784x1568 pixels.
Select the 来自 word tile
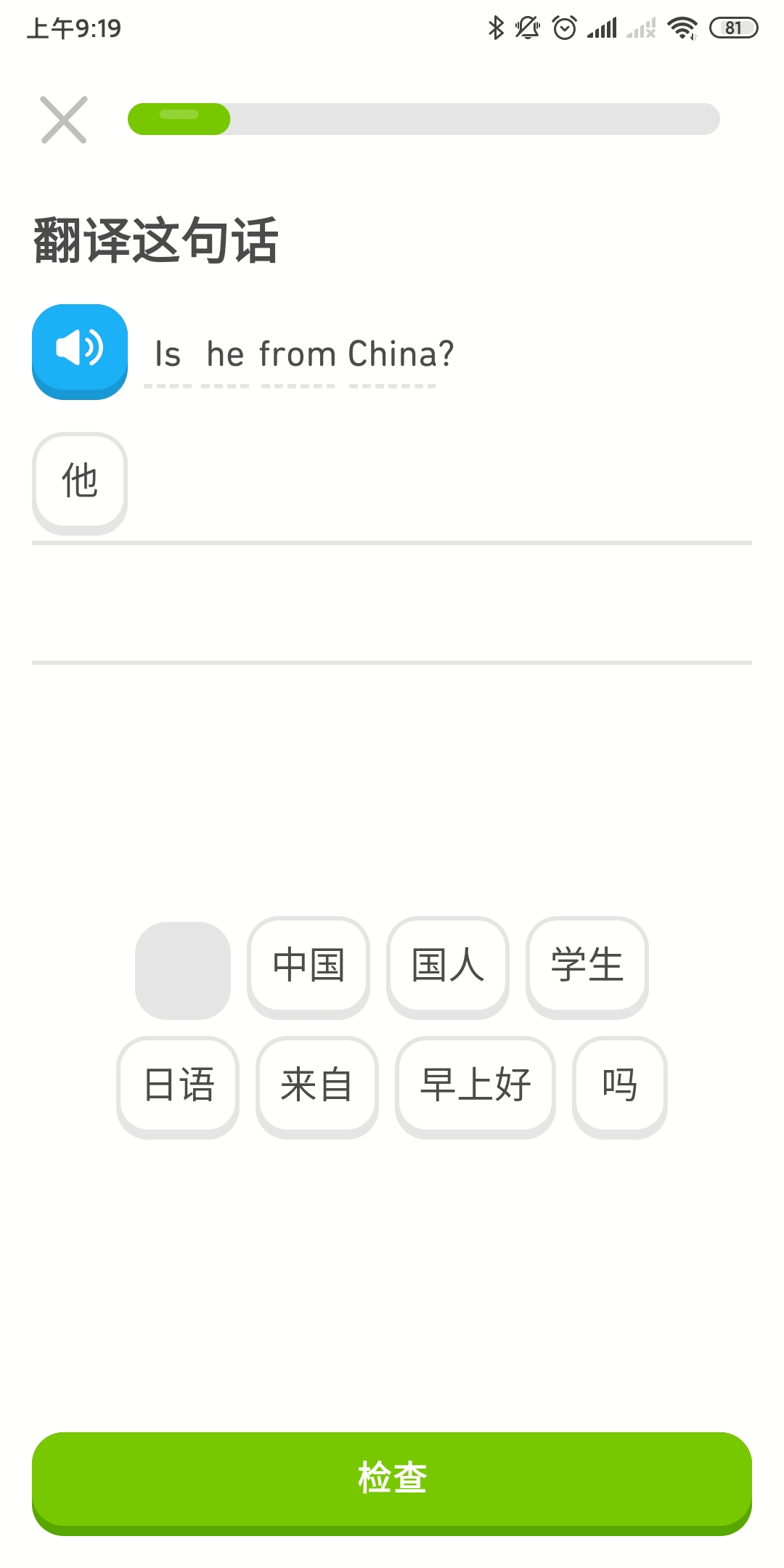click(x=317, y=1085)
